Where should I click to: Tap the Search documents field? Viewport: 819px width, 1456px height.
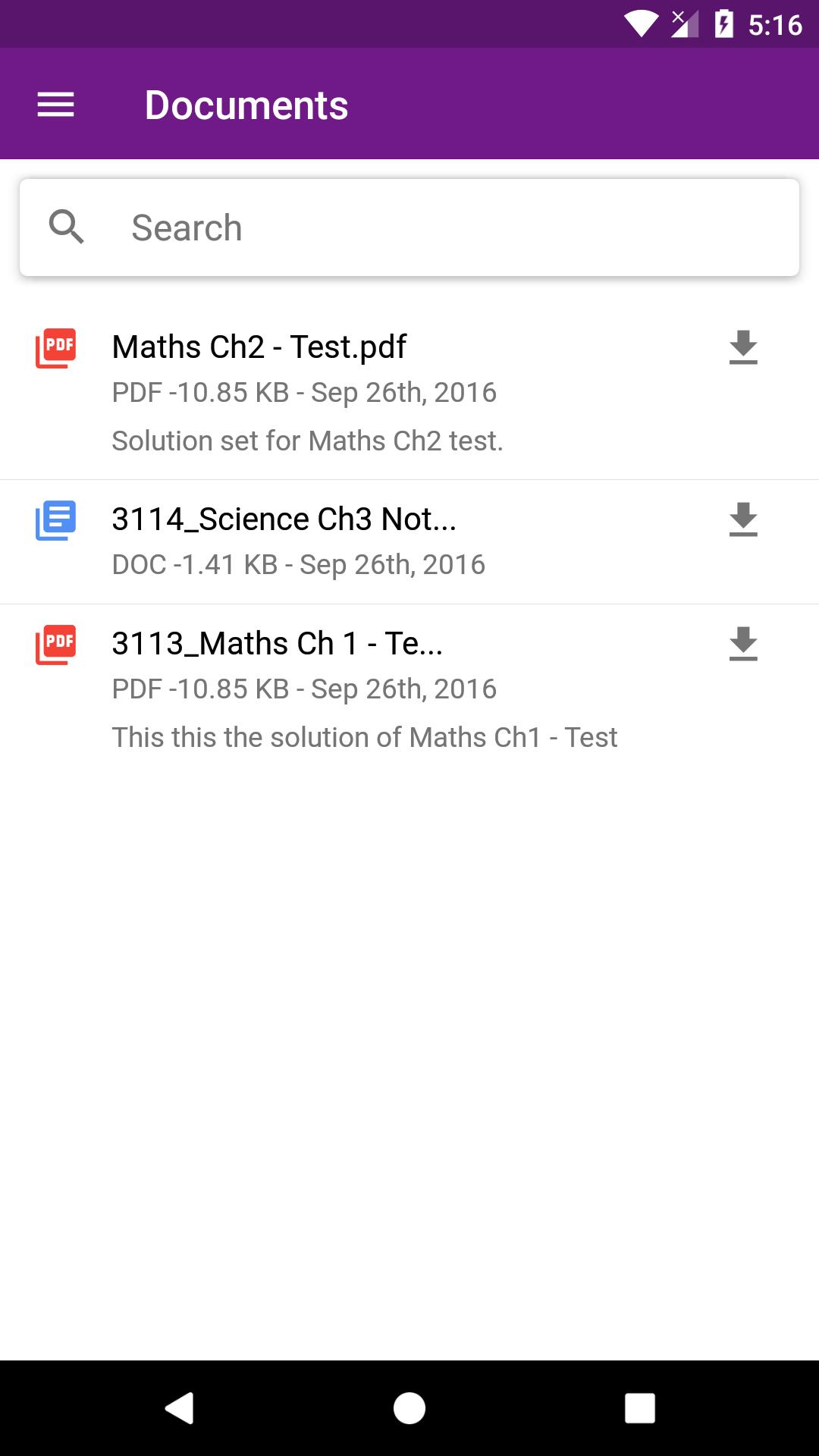point(409,227)
